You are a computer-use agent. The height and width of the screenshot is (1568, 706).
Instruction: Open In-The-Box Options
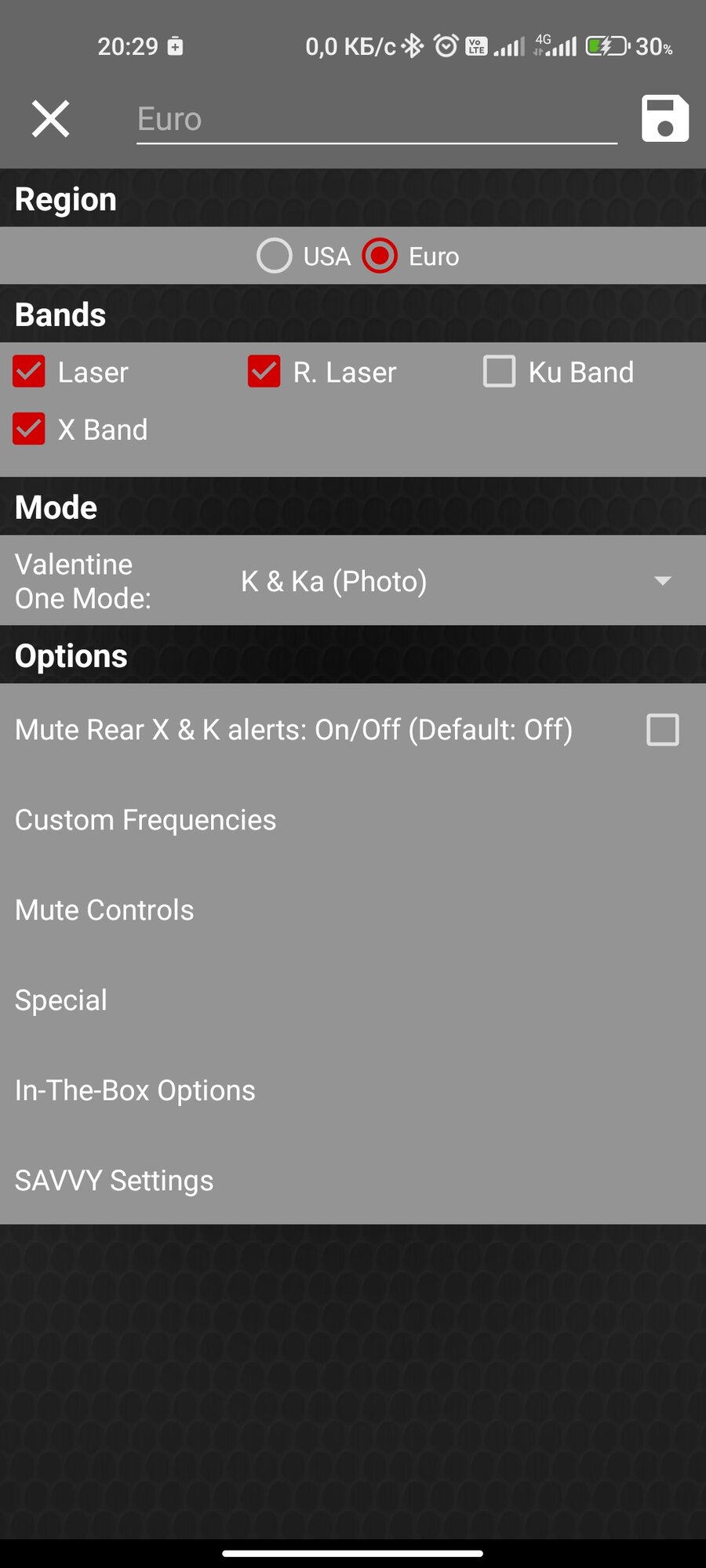[353, 1091]
